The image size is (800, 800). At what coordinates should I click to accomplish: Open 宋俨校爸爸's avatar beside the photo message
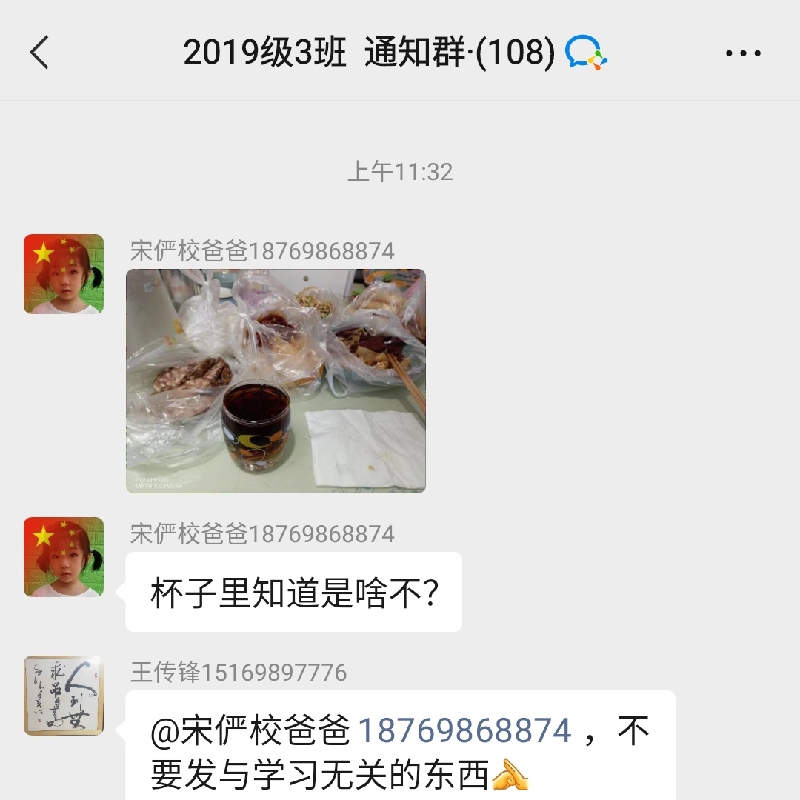(64, 274)
